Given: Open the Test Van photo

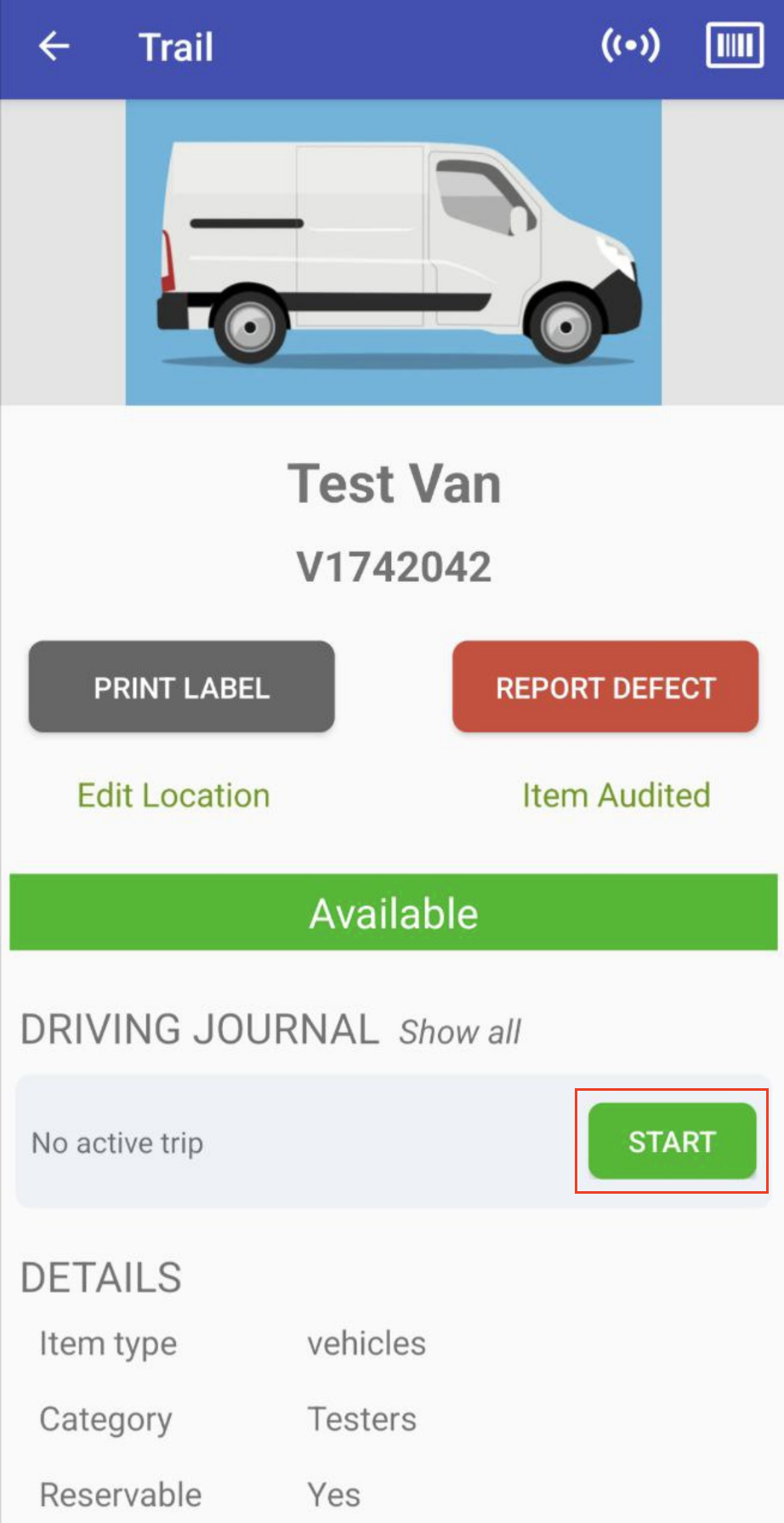Looking at the screenshot, I should click(x=393, y=253).
